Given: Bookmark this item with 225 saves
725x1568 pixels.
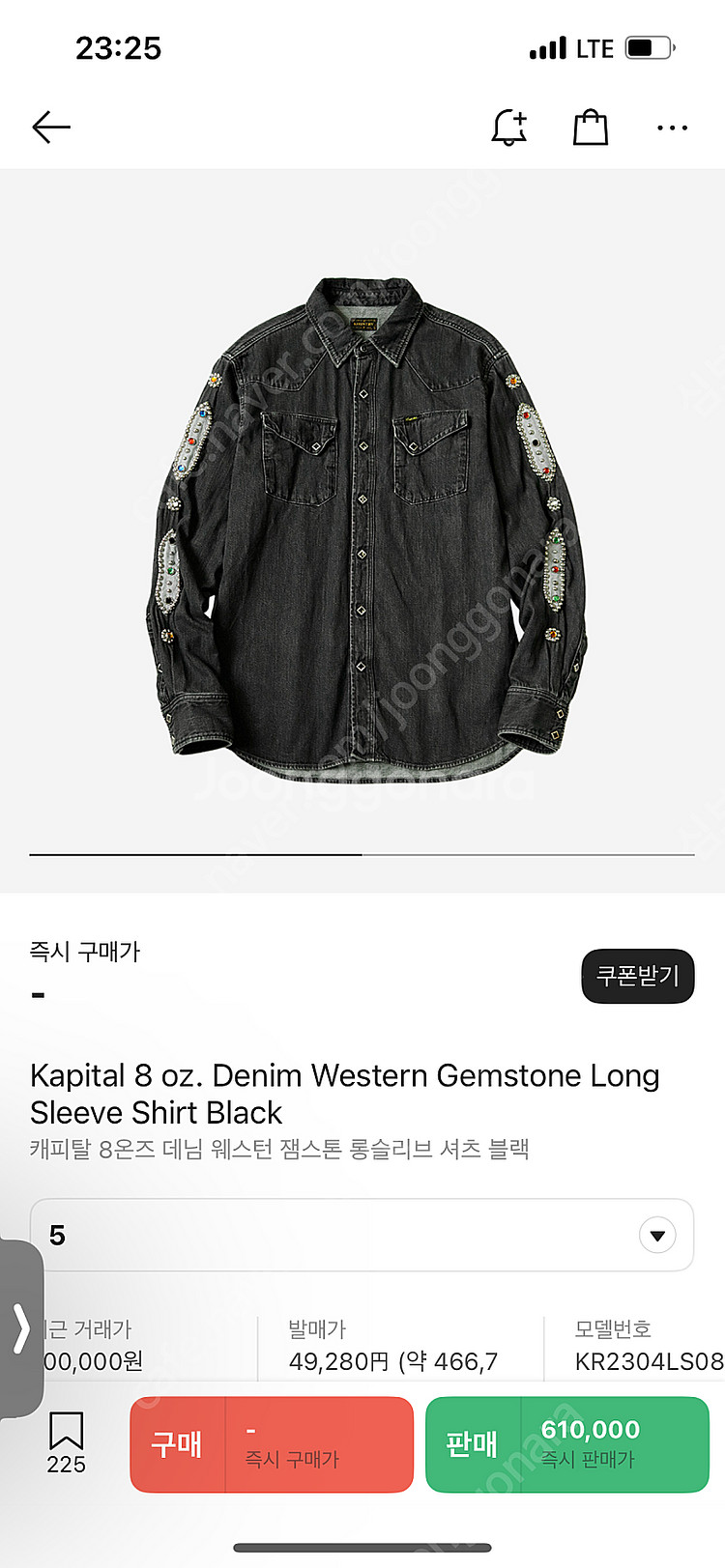Looking at the screenshot, I should pos(66,1442).
